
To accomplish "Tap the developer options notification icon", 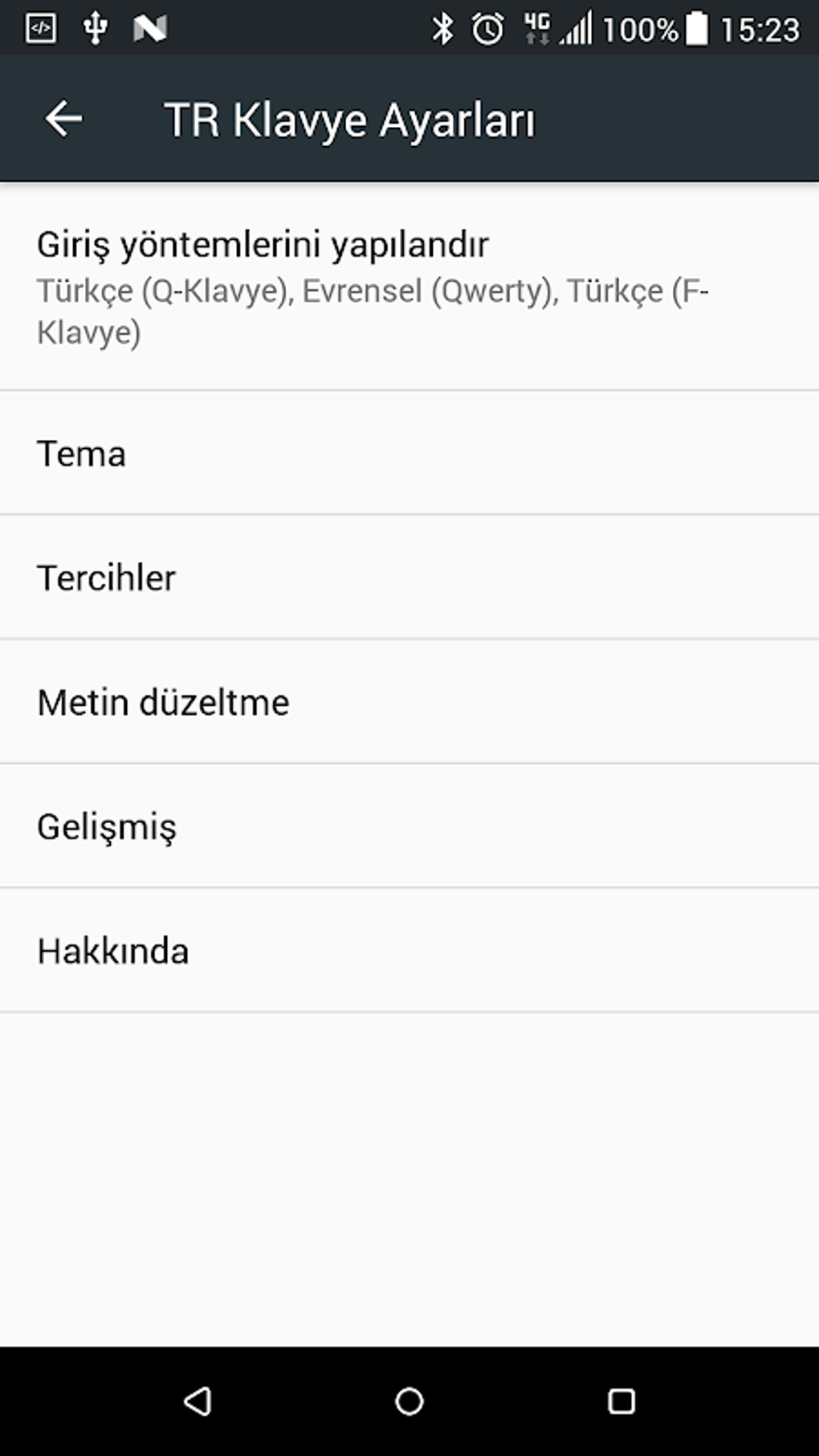I will 39,29.
